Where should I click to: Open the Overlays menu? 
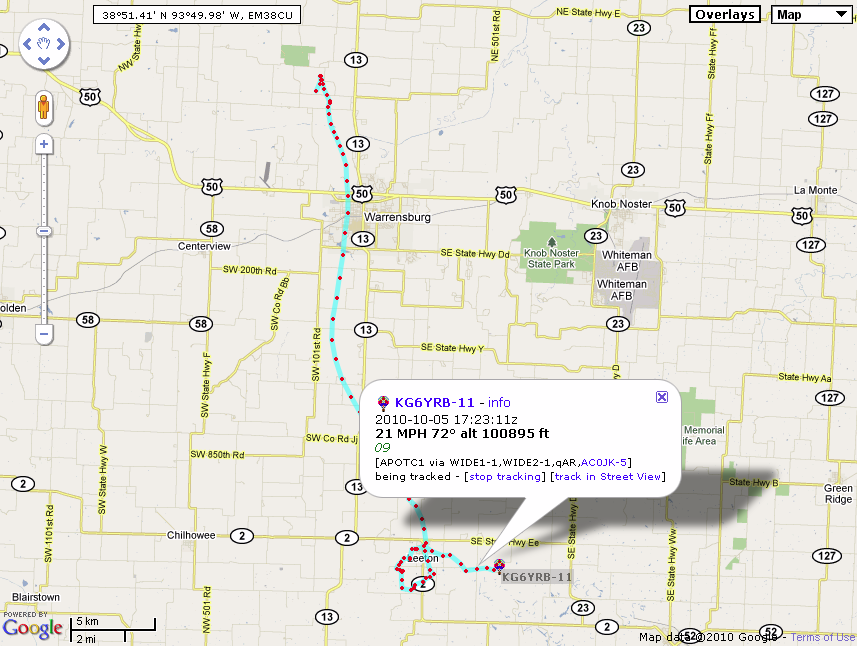click(727, 14)
